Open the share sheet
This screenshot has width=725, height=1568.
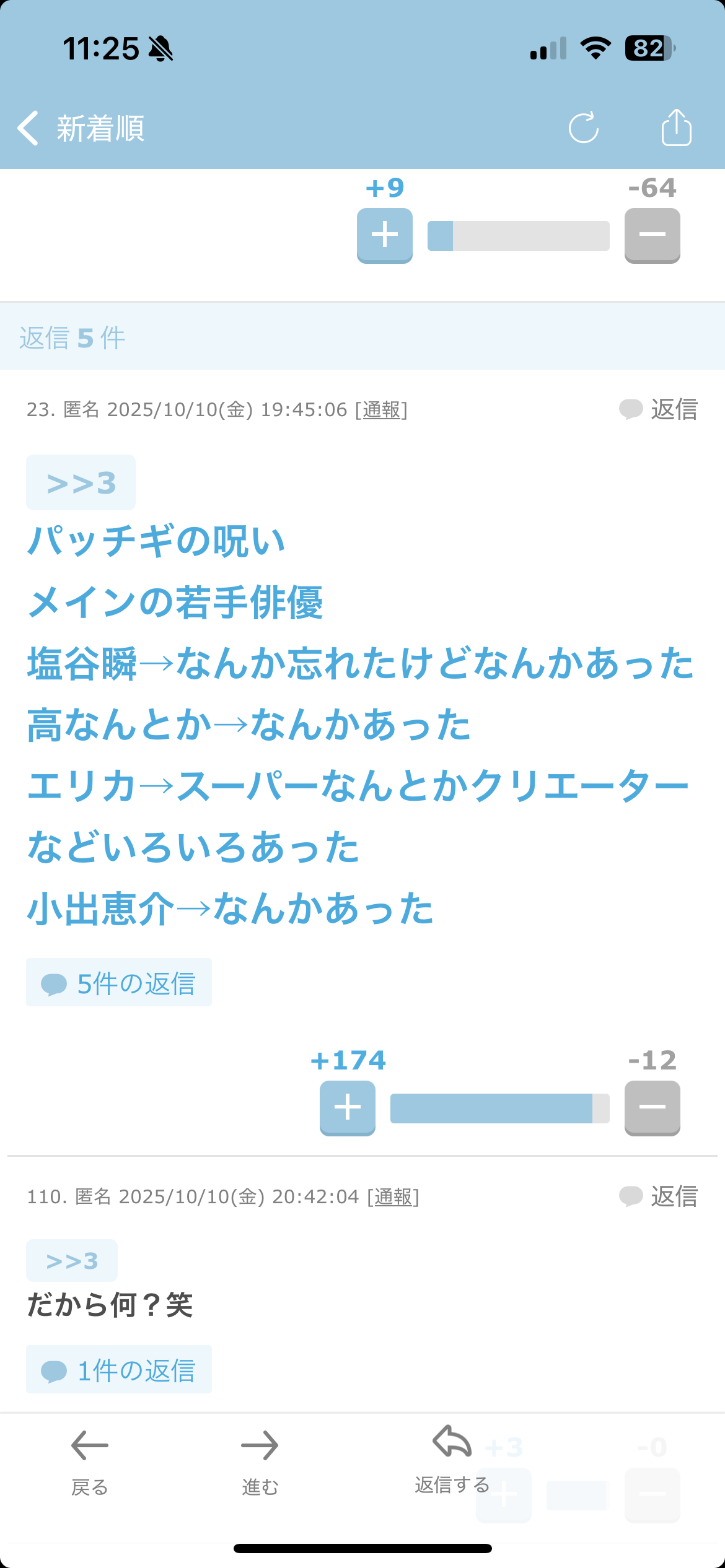[x=676, y=128]
